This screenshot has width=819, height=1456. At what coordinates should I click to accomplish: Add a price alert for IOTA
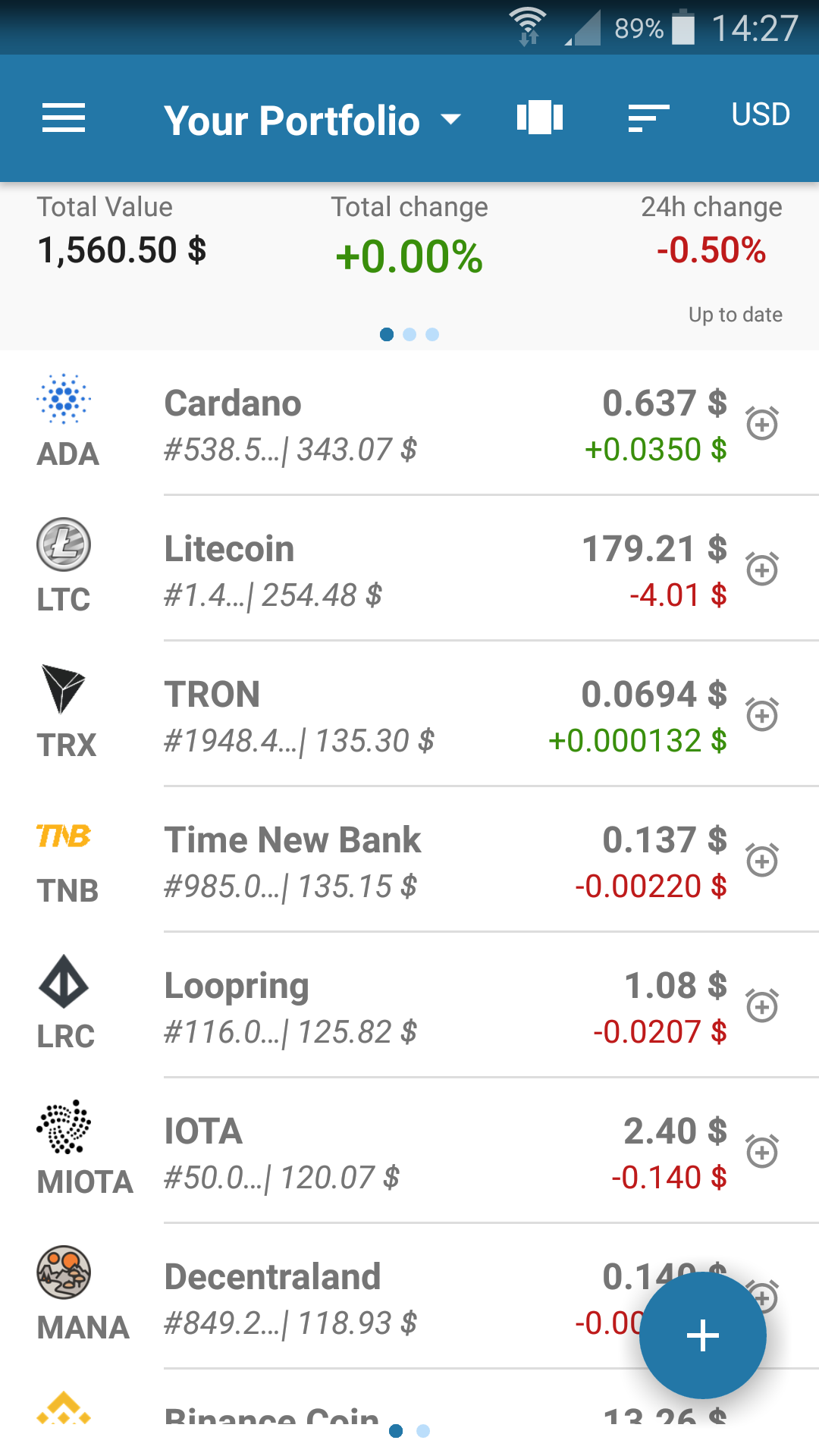tap(762, 1151)
